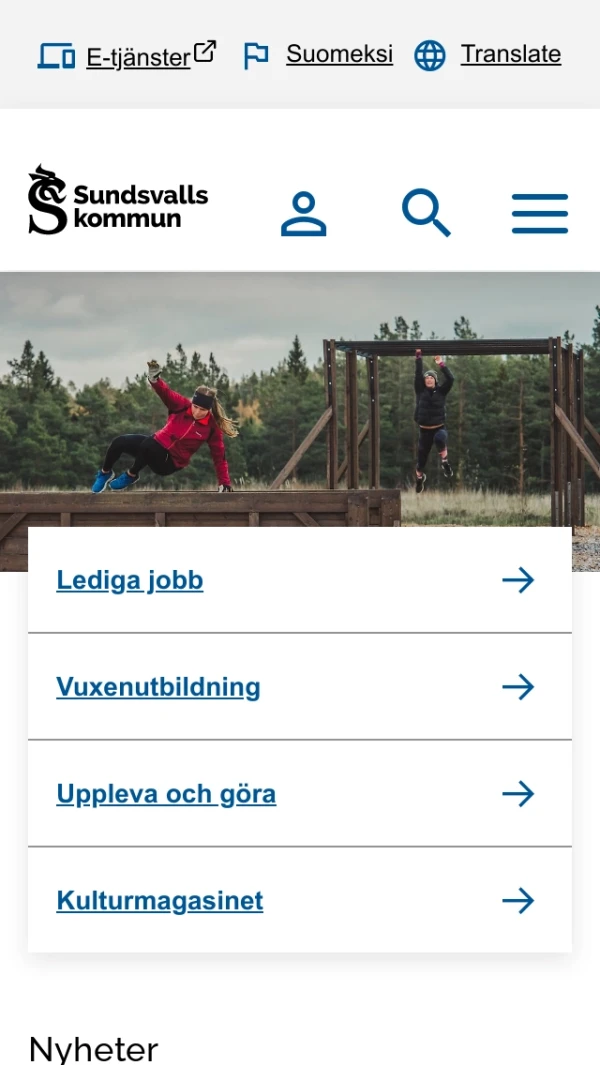
Task: Open Lediga jobb
Action: (130, 580)
